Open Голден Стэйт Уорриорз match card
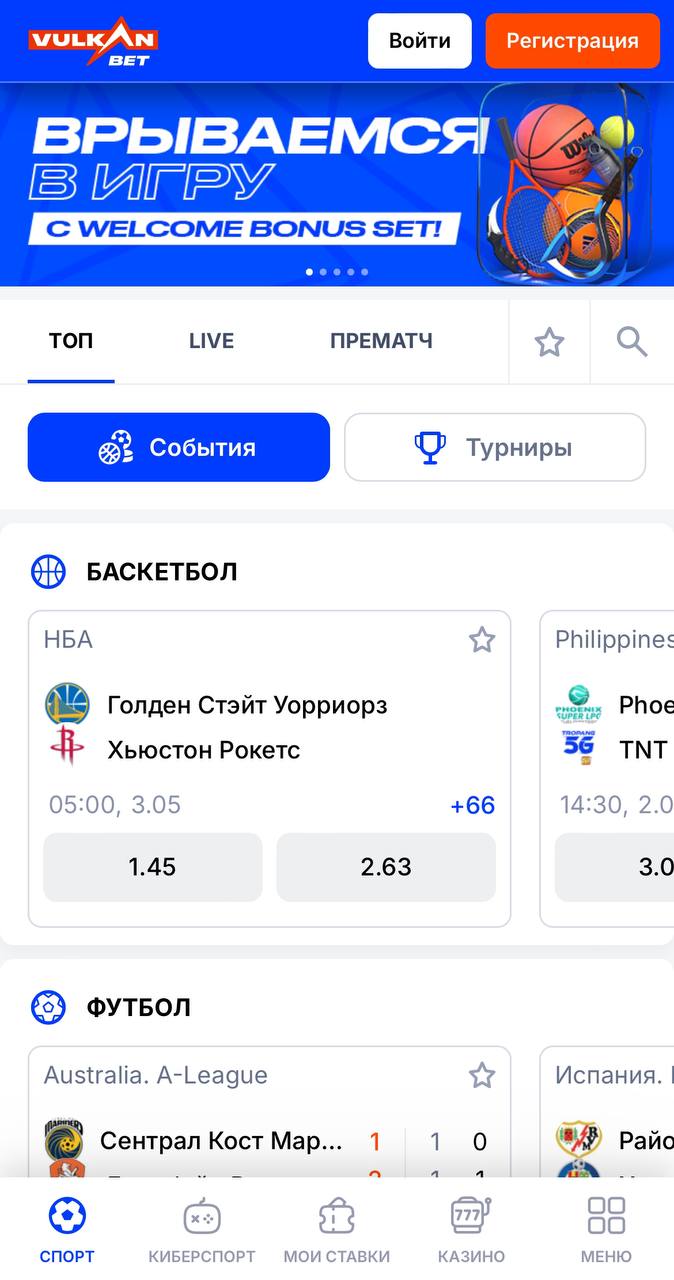The image size is (674, 1280). 247,705
